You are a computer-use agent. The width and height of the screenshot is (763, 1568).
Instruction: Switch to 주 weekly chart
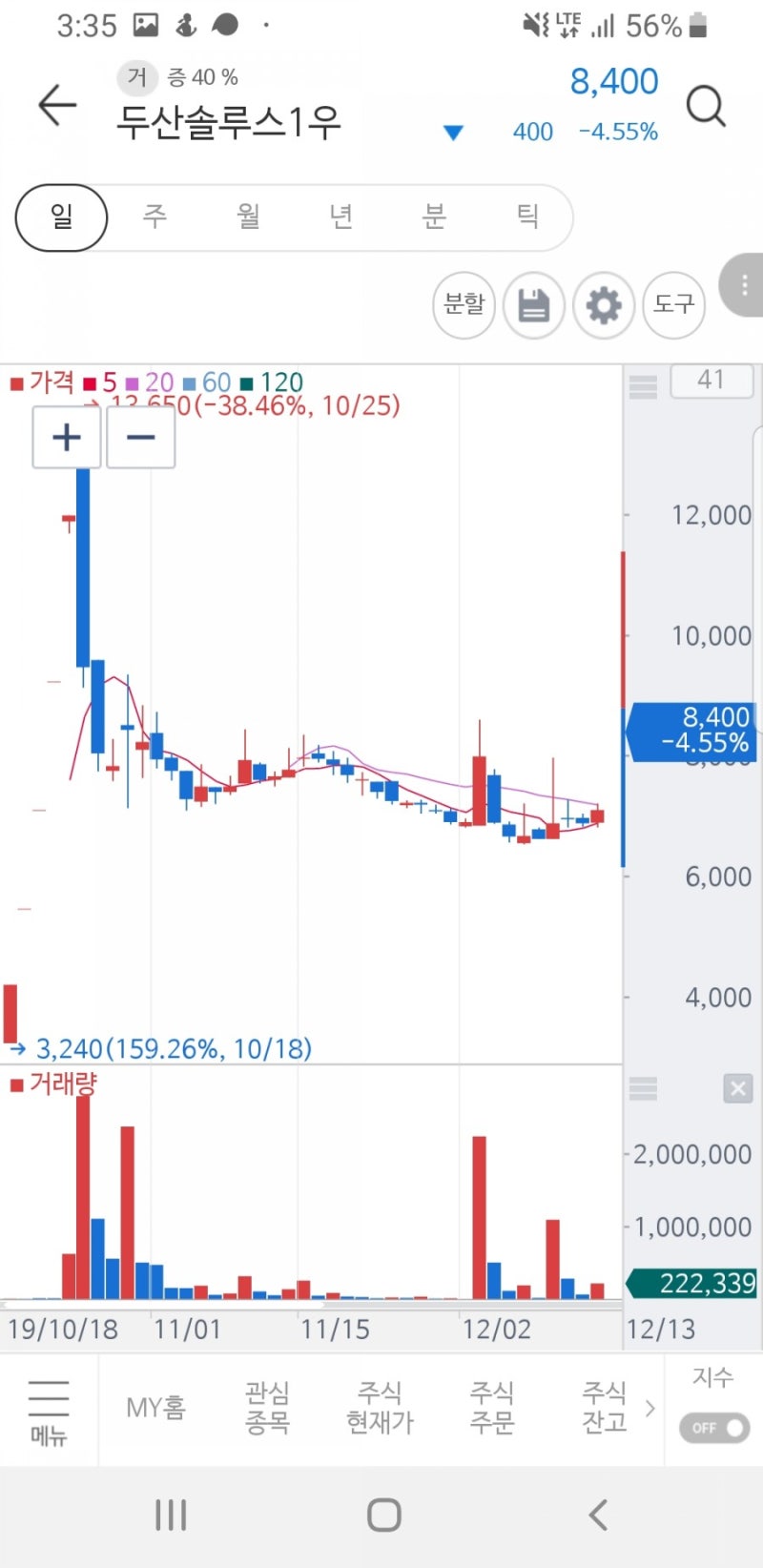[155, 217]
